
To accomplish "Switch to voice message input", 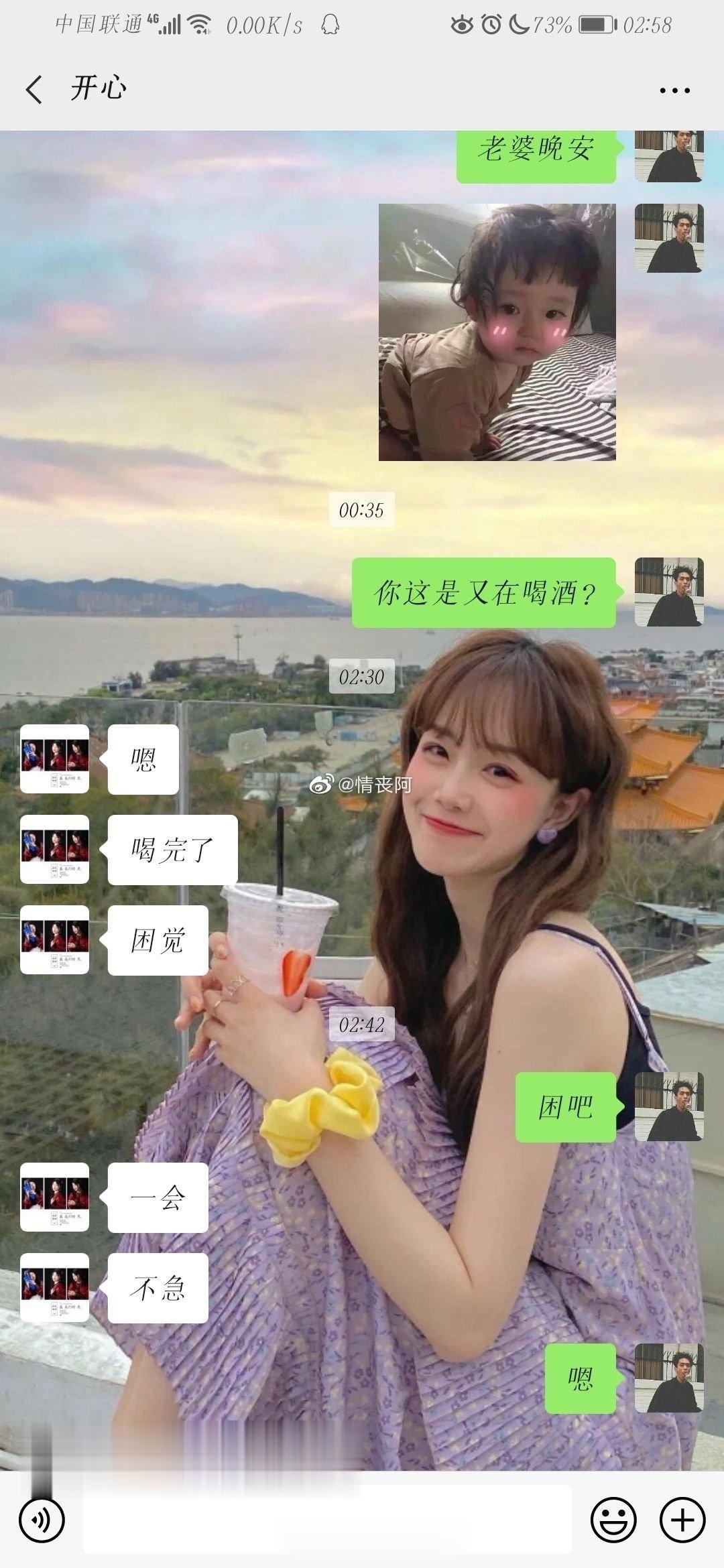I will pyautogui.click(x=42, y=1520).
